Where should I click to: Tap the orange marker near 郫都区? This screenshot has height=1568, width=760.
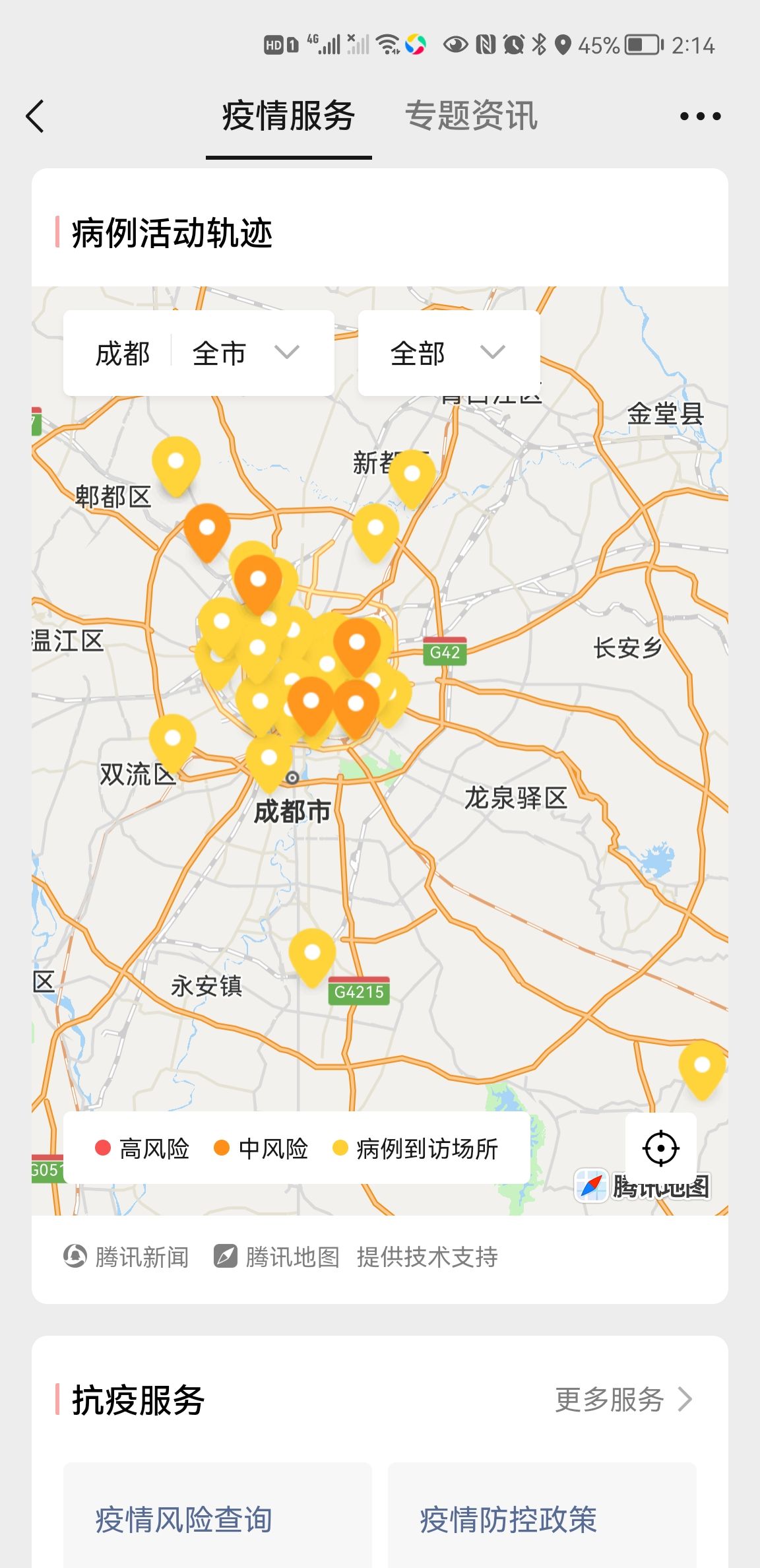207,531
